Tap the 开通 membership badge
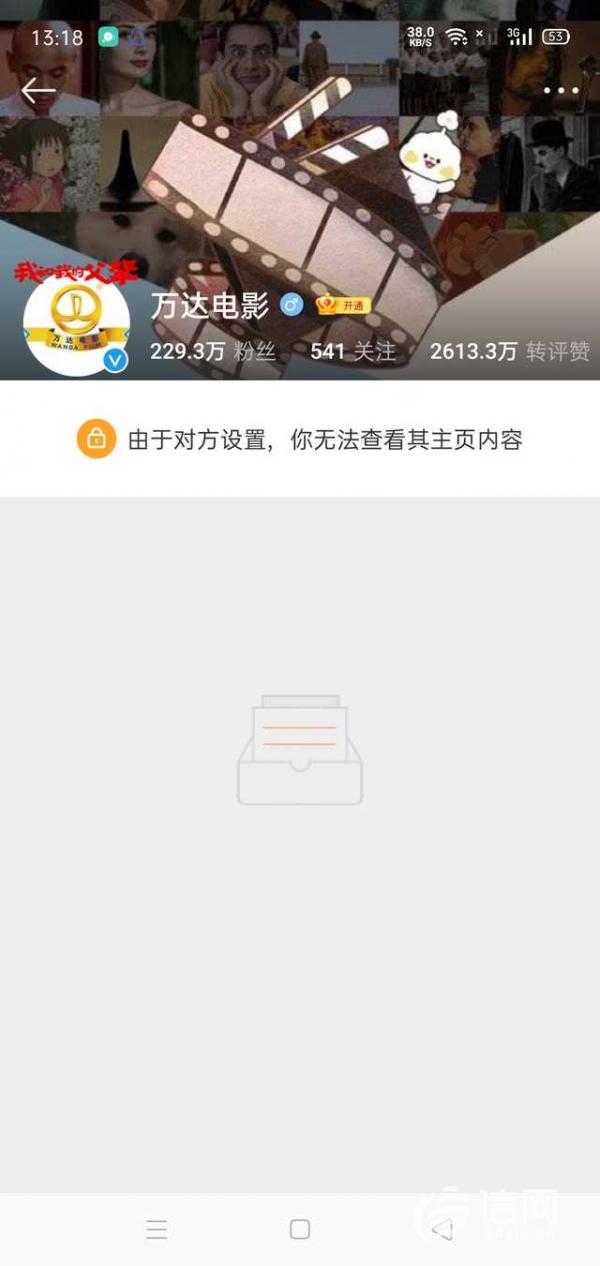 (343, 306)
